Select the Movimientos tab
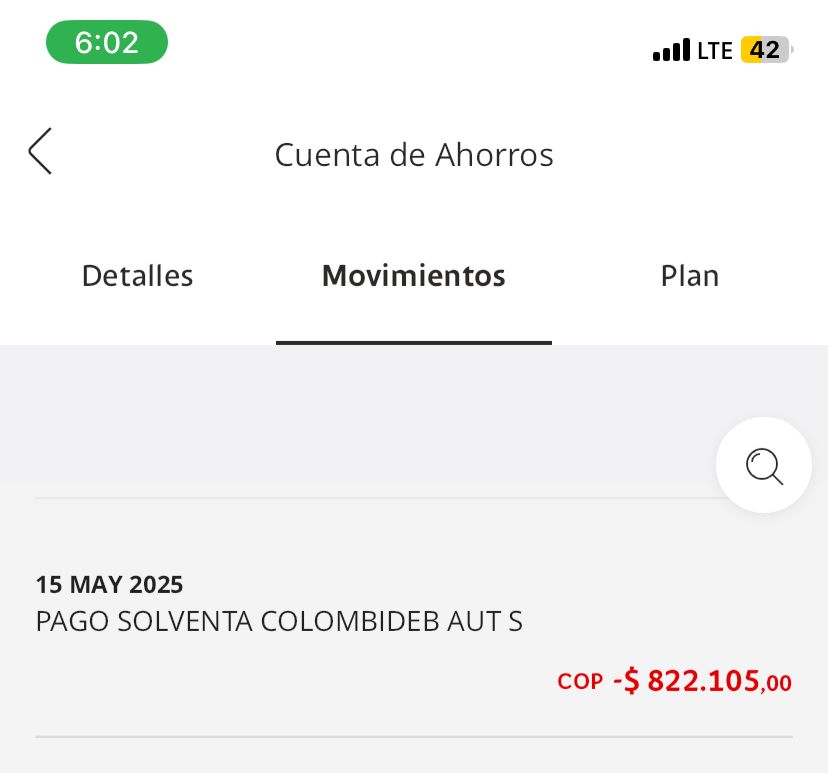 click(x=413, y=276)
